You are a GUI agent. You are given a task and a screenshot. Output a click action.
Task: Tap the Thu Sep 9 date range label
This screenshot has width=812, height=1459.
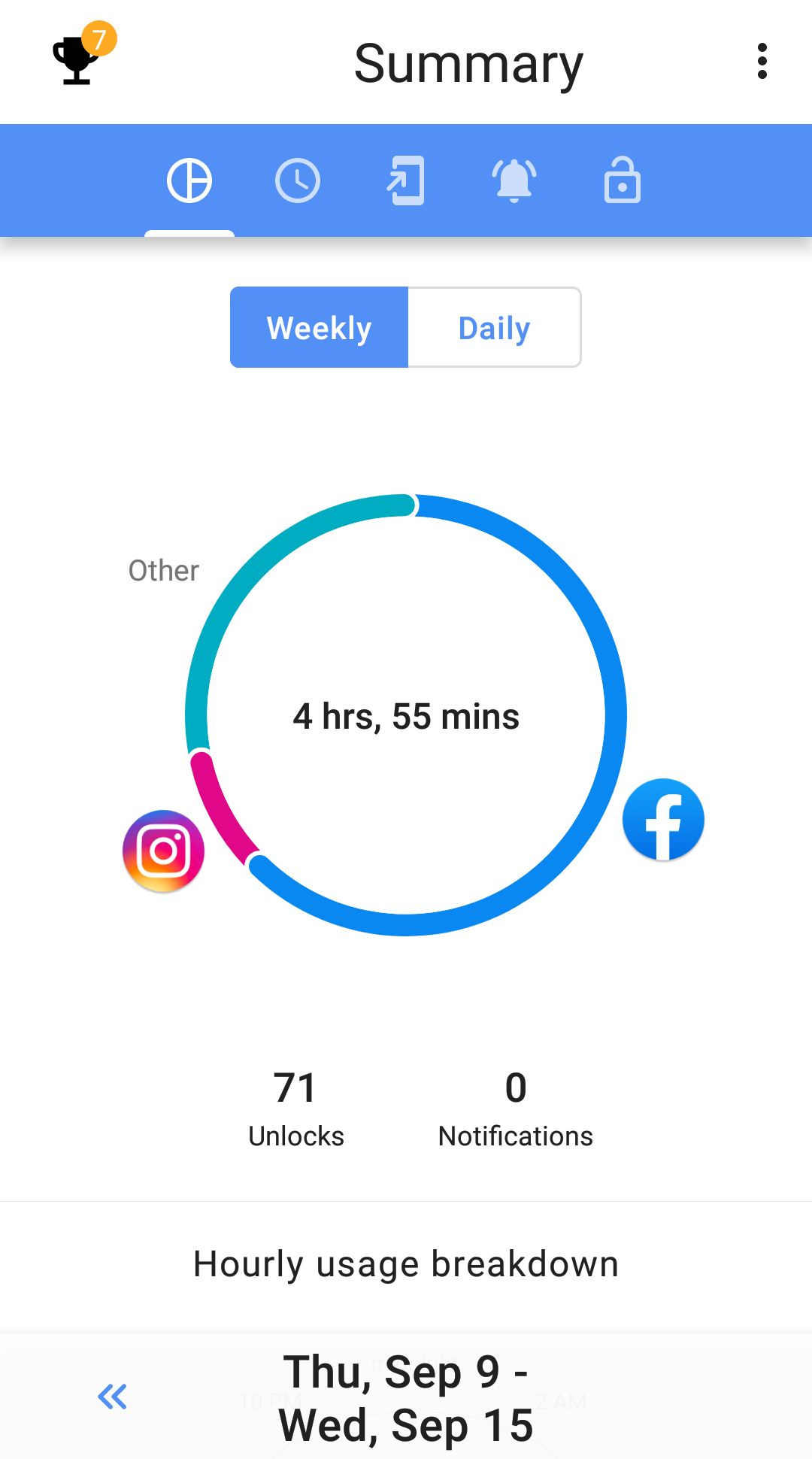coord(405,1397)
